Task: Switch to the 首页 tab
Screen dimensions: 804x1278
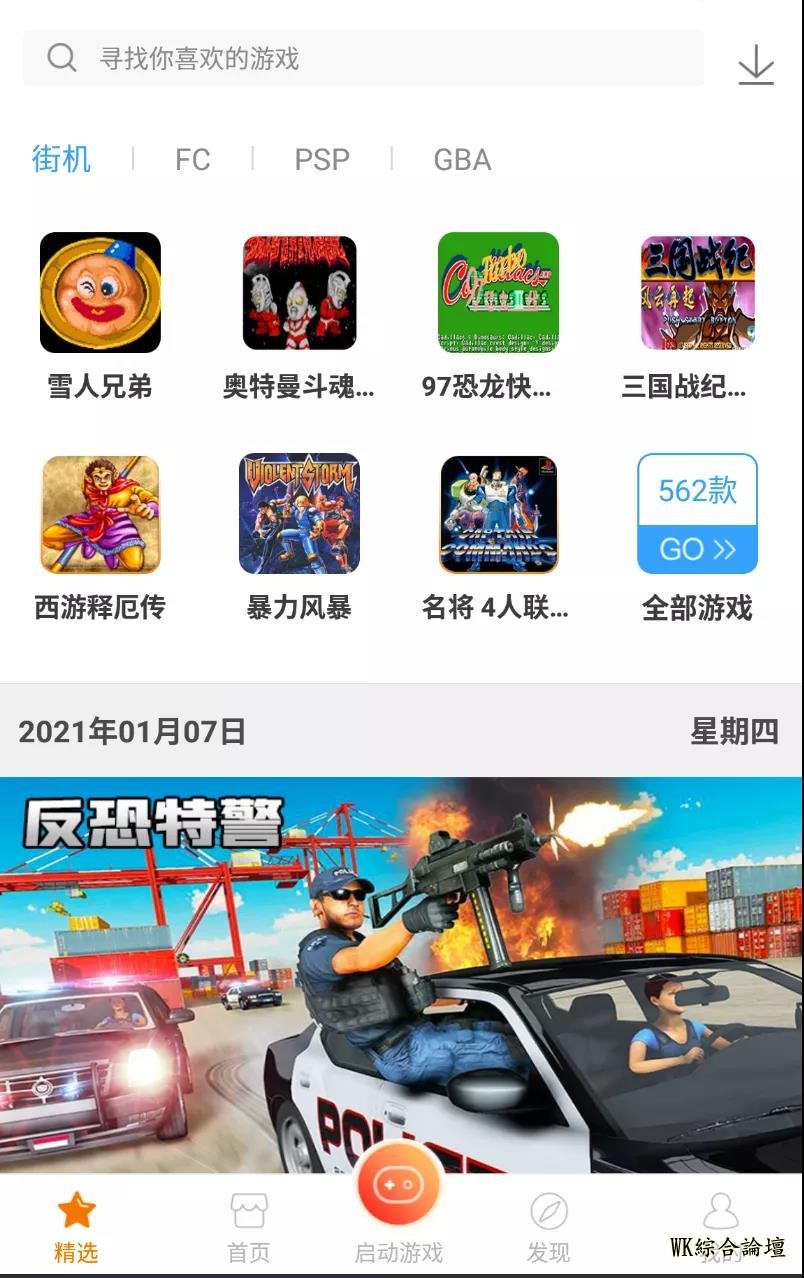Action: pyautogui.click(x=249, y=1225)
